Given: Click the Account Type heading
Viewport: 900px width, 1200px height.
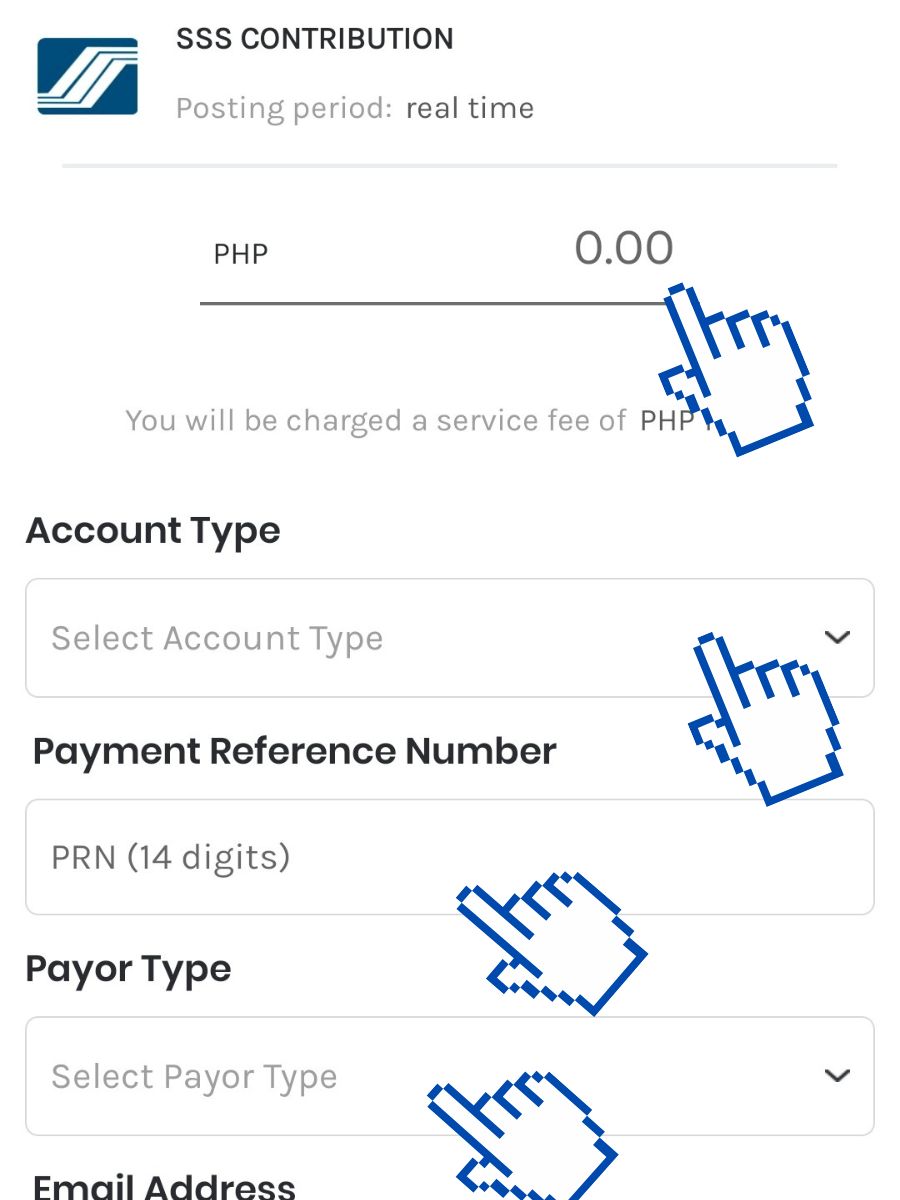Looking at the screenshot, I should [153, 530].
